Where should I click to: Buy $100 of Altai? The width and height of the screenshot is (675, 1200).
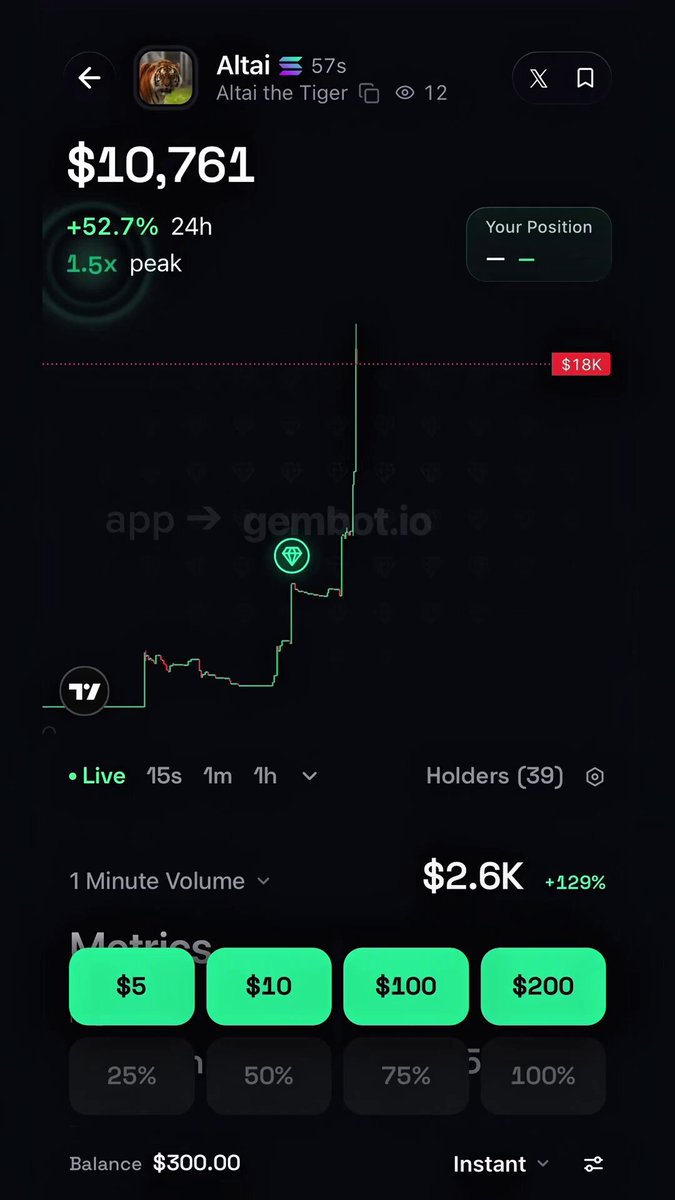coord(406,986)
